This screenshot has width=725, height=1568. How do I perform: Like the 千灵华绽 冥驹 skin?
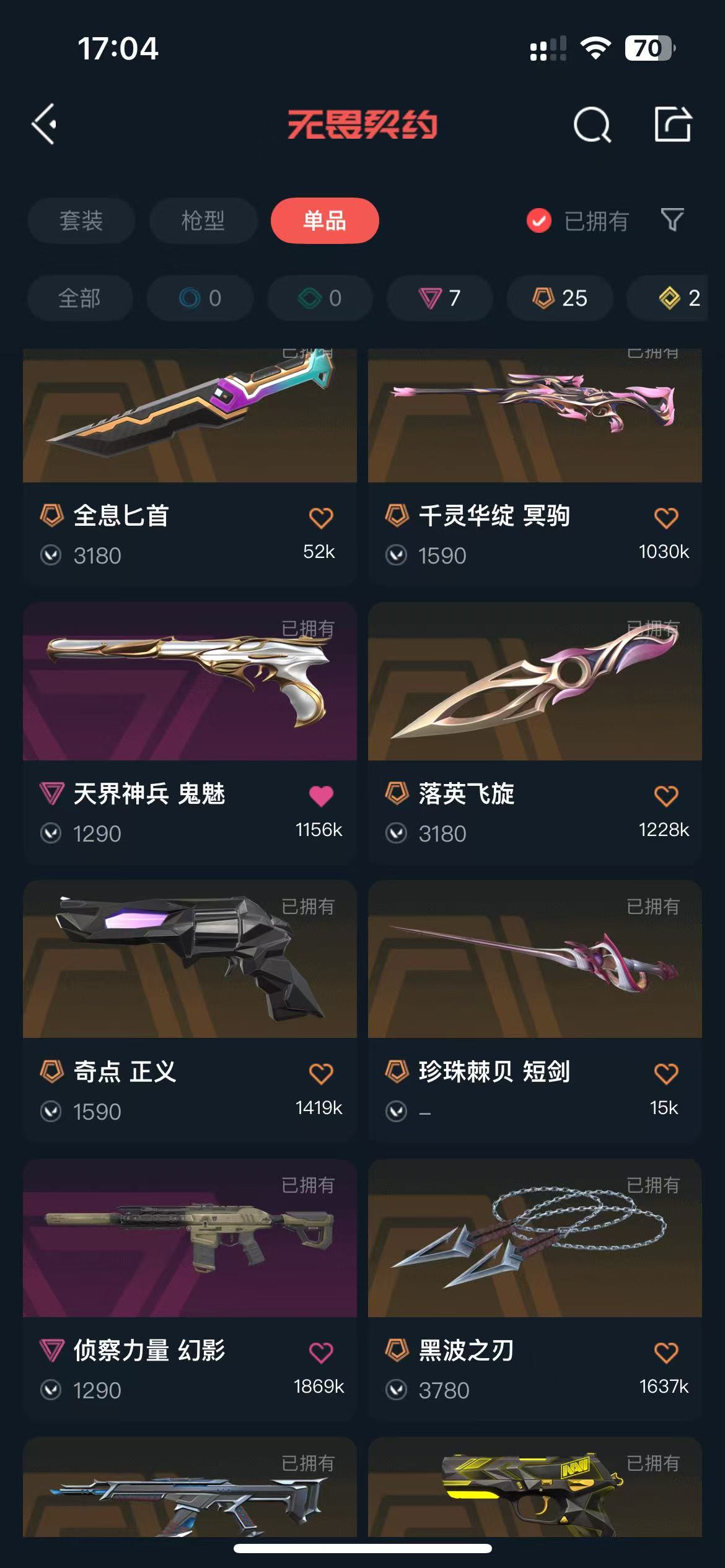point(666,518)
